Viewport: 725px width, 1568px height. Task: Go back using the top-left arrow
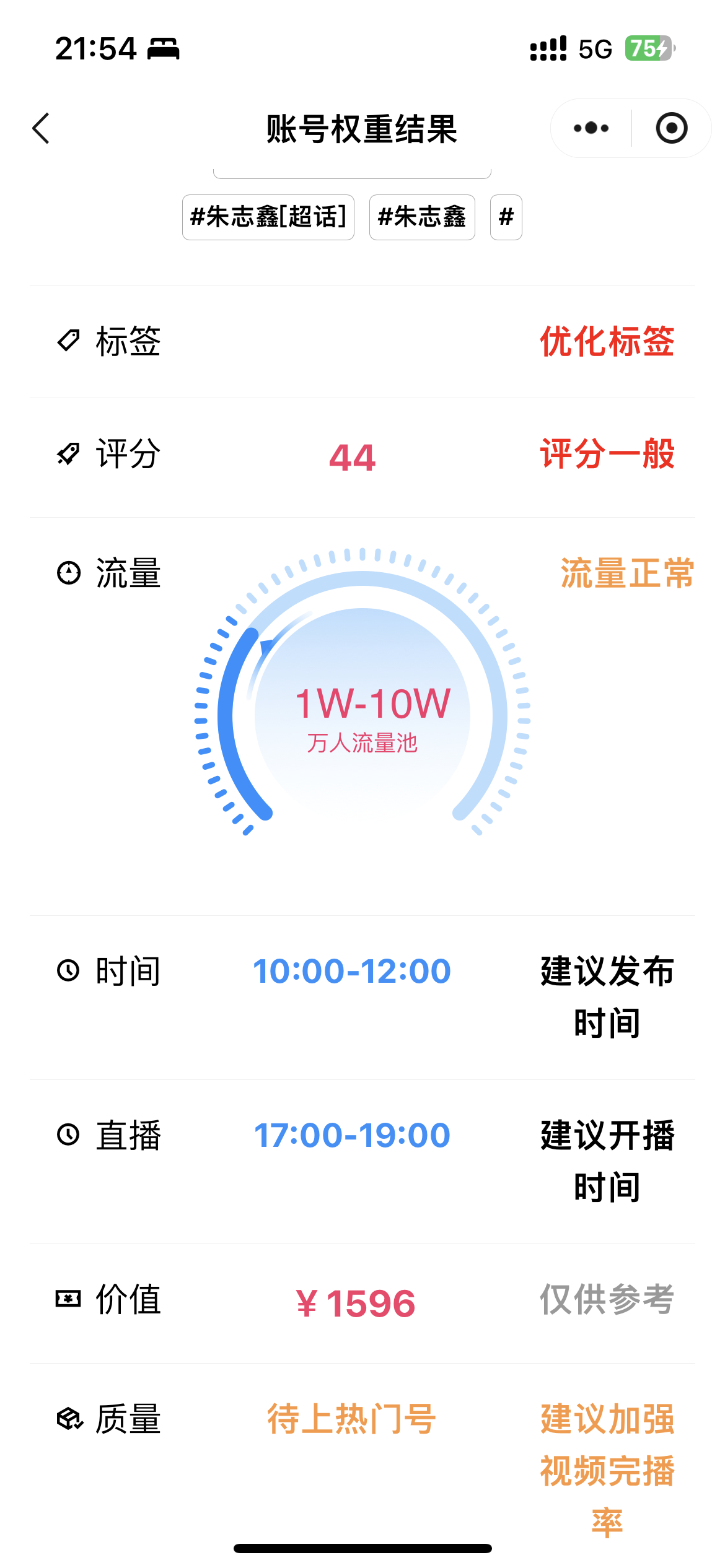(41, 129)
